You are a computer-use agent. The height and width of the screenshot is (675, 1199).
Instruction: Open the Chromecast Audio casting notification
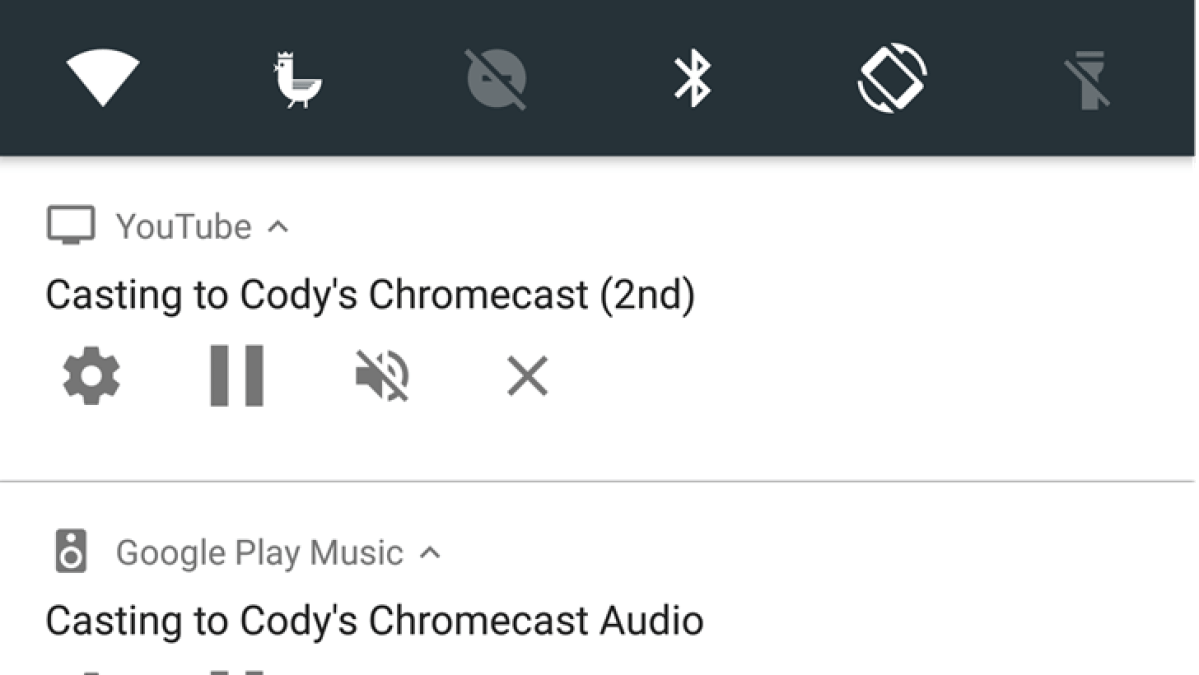tap(375, 621)
